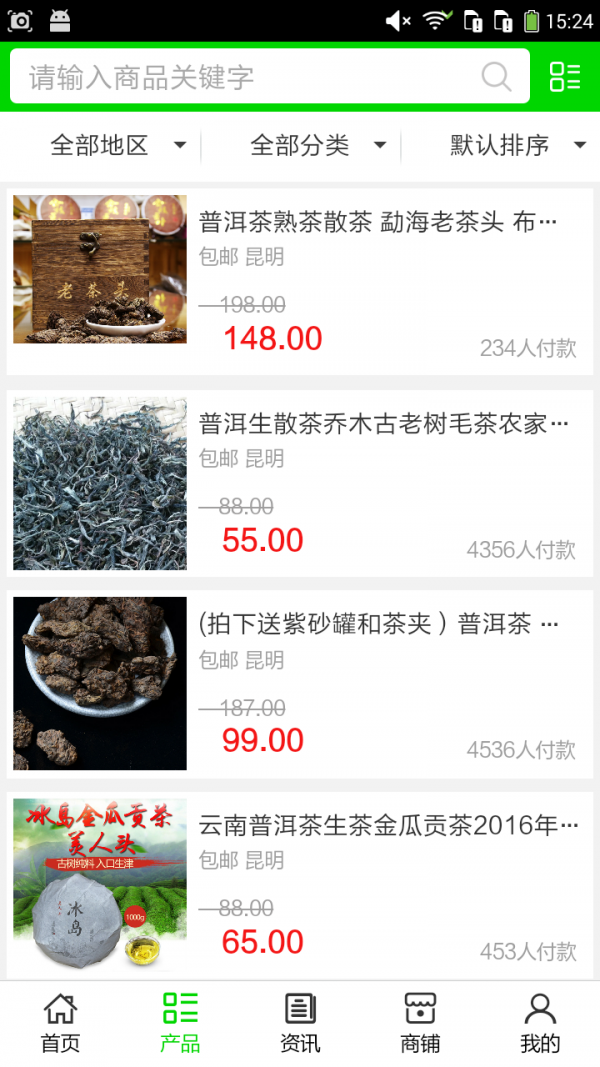Tap the product keyword search field
The image size is (600, 1067).
pos(250,77)
